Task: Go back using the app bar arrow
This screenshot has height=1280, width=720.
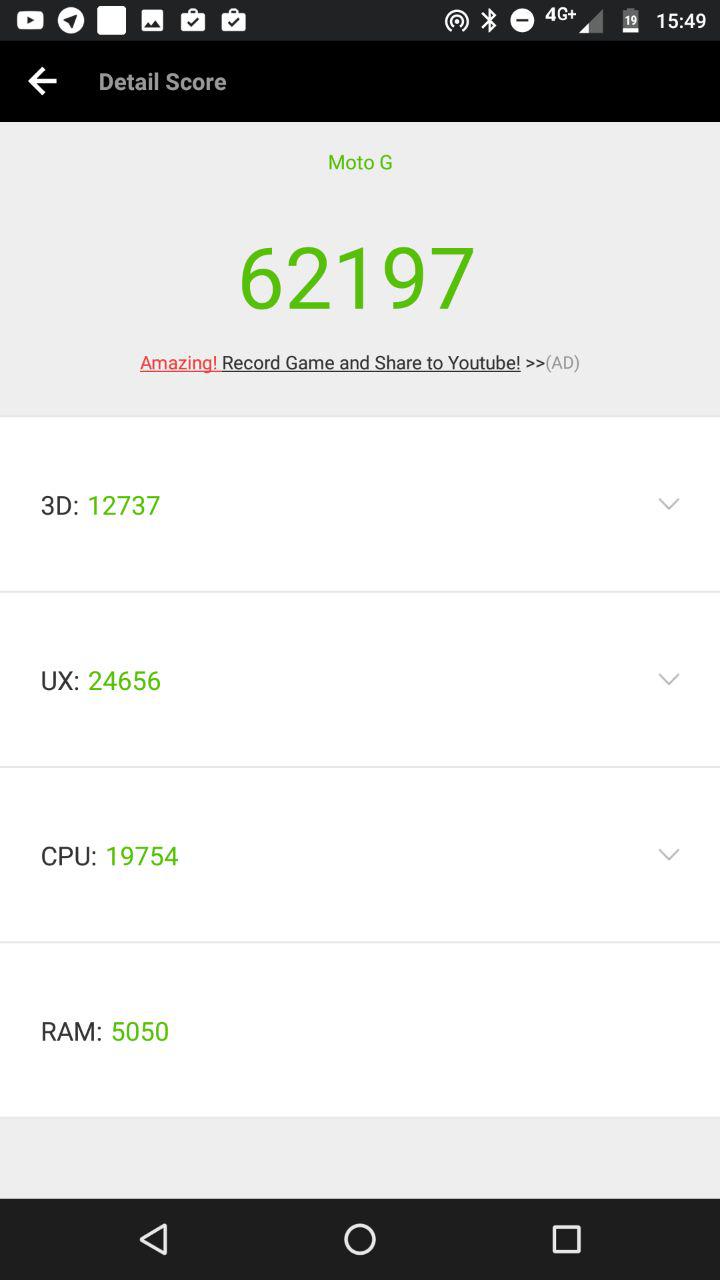Action: coord(42,82)
